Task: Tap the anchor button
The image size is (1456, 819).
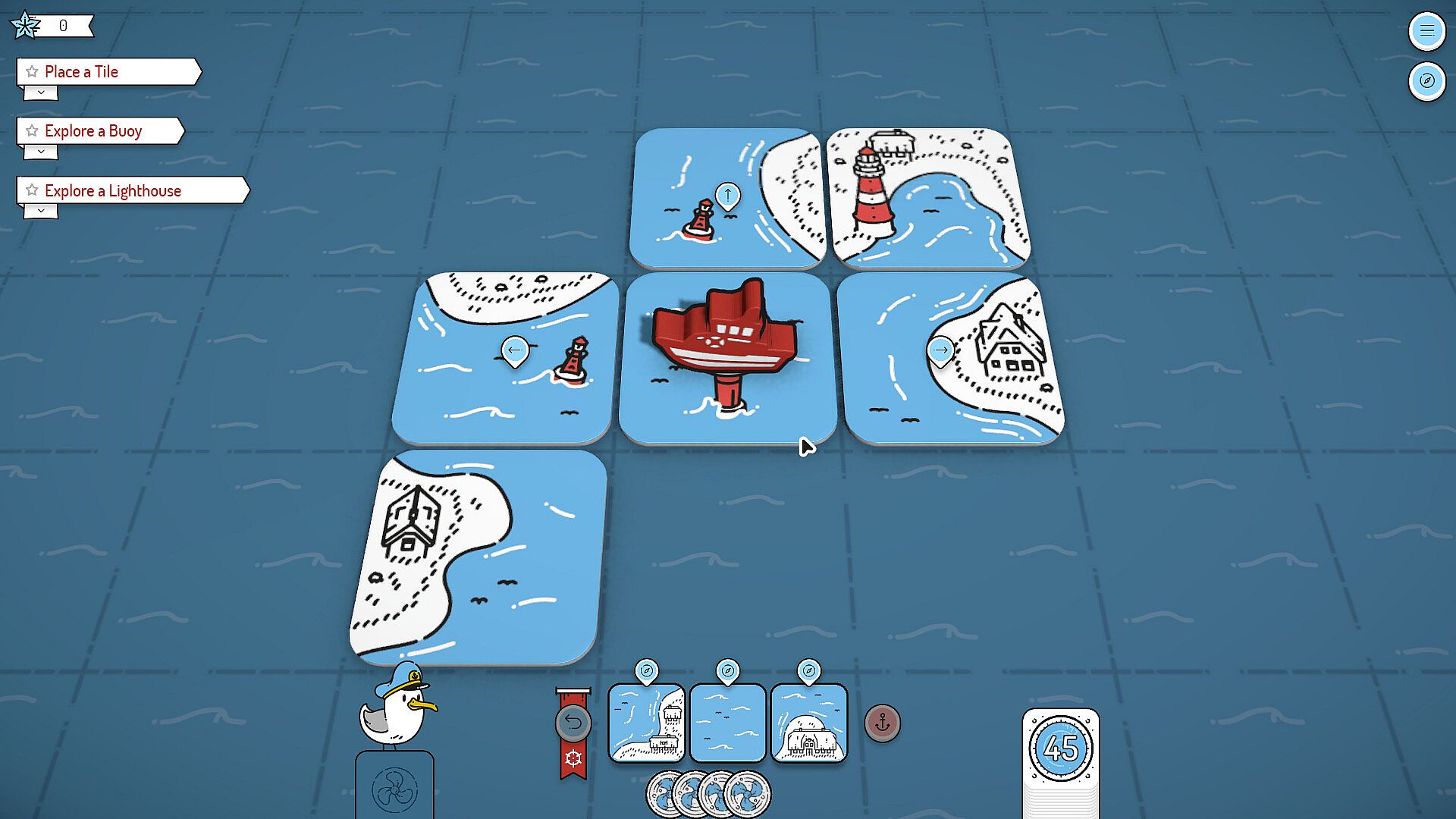Action: [x=882, y=723]
